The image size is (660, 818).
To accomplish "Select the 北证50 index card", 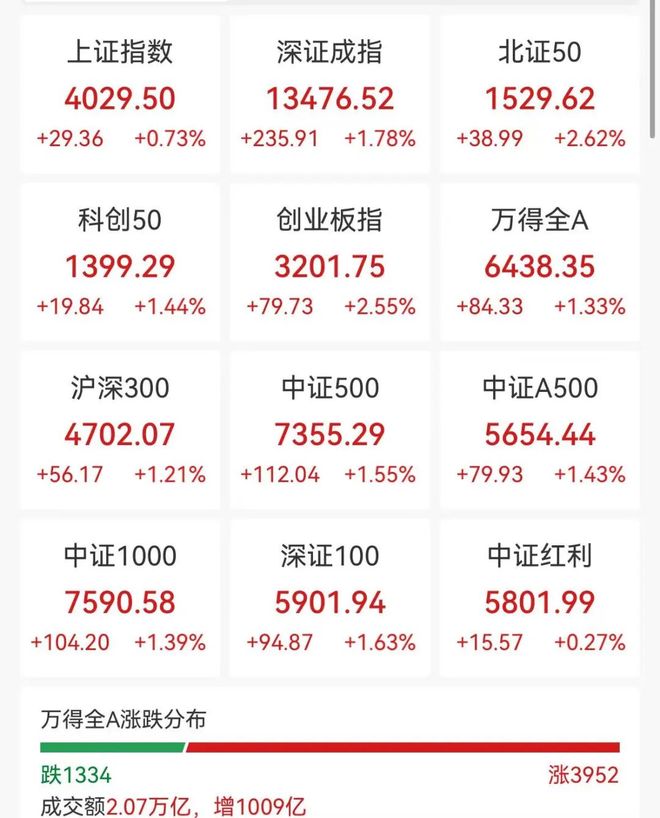I will (x=539, y=95).
